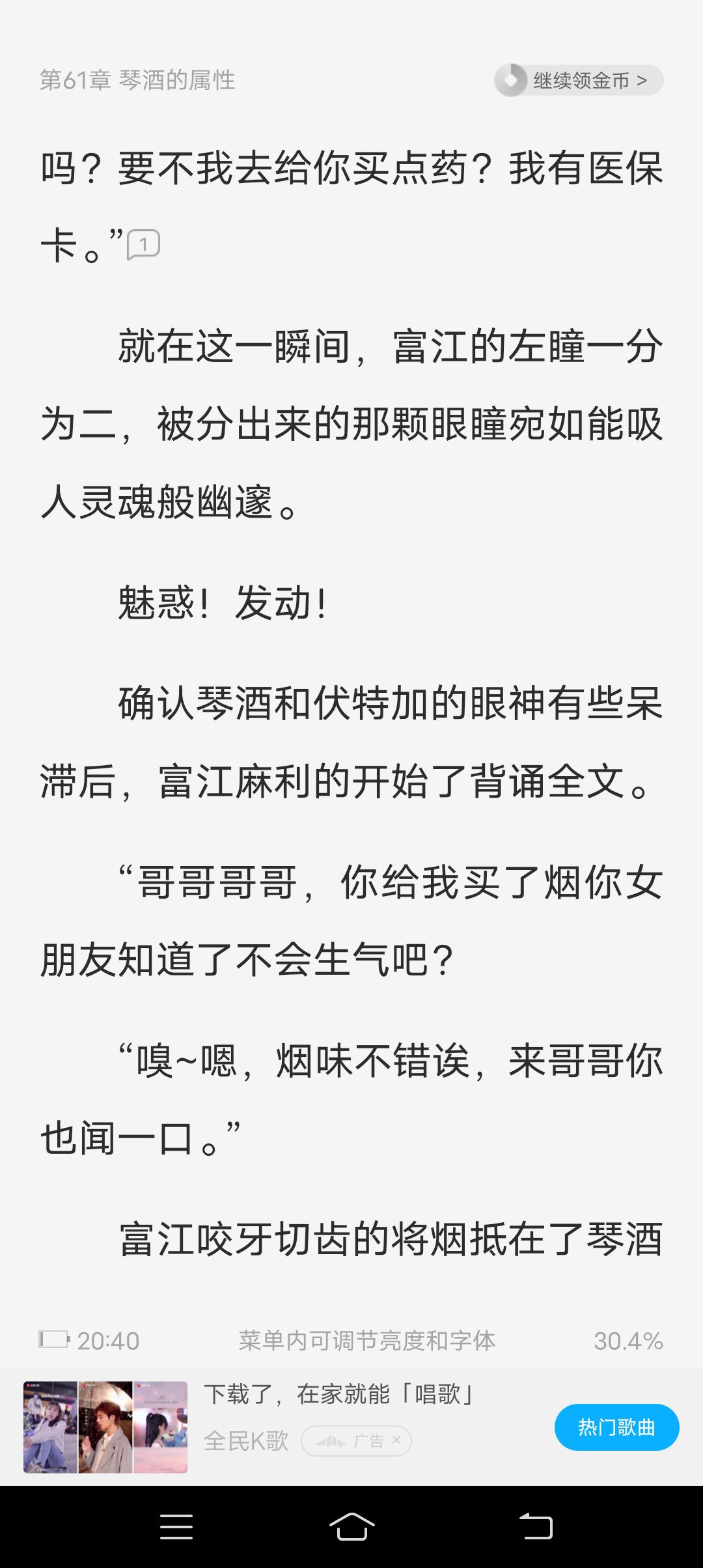The width and height of the screenshot is (703, 1568).
Task: Open the paragraph comment bubble showing 1
Action: pos(144,245)
